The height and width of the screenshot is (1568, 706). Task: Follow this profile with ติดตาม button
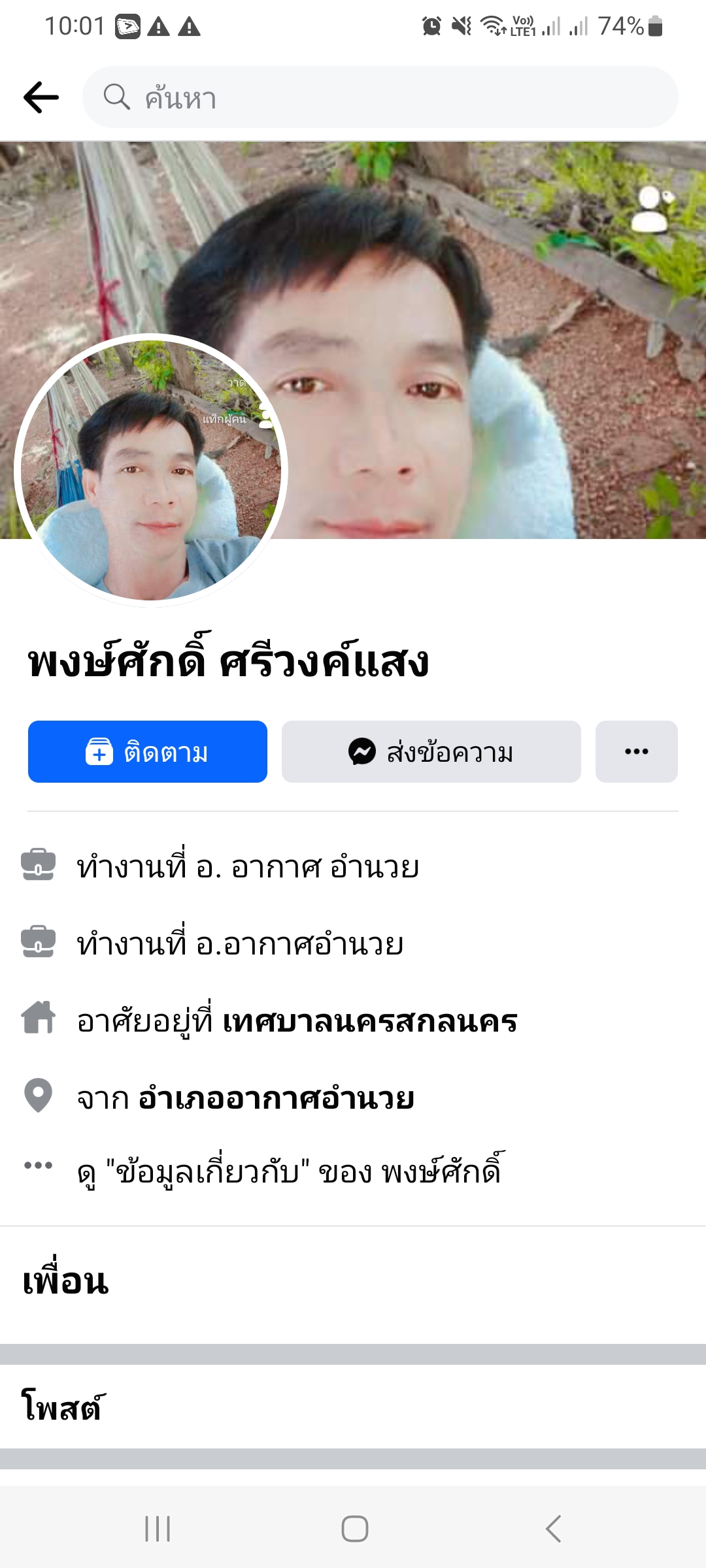click(x=148, y=752)
